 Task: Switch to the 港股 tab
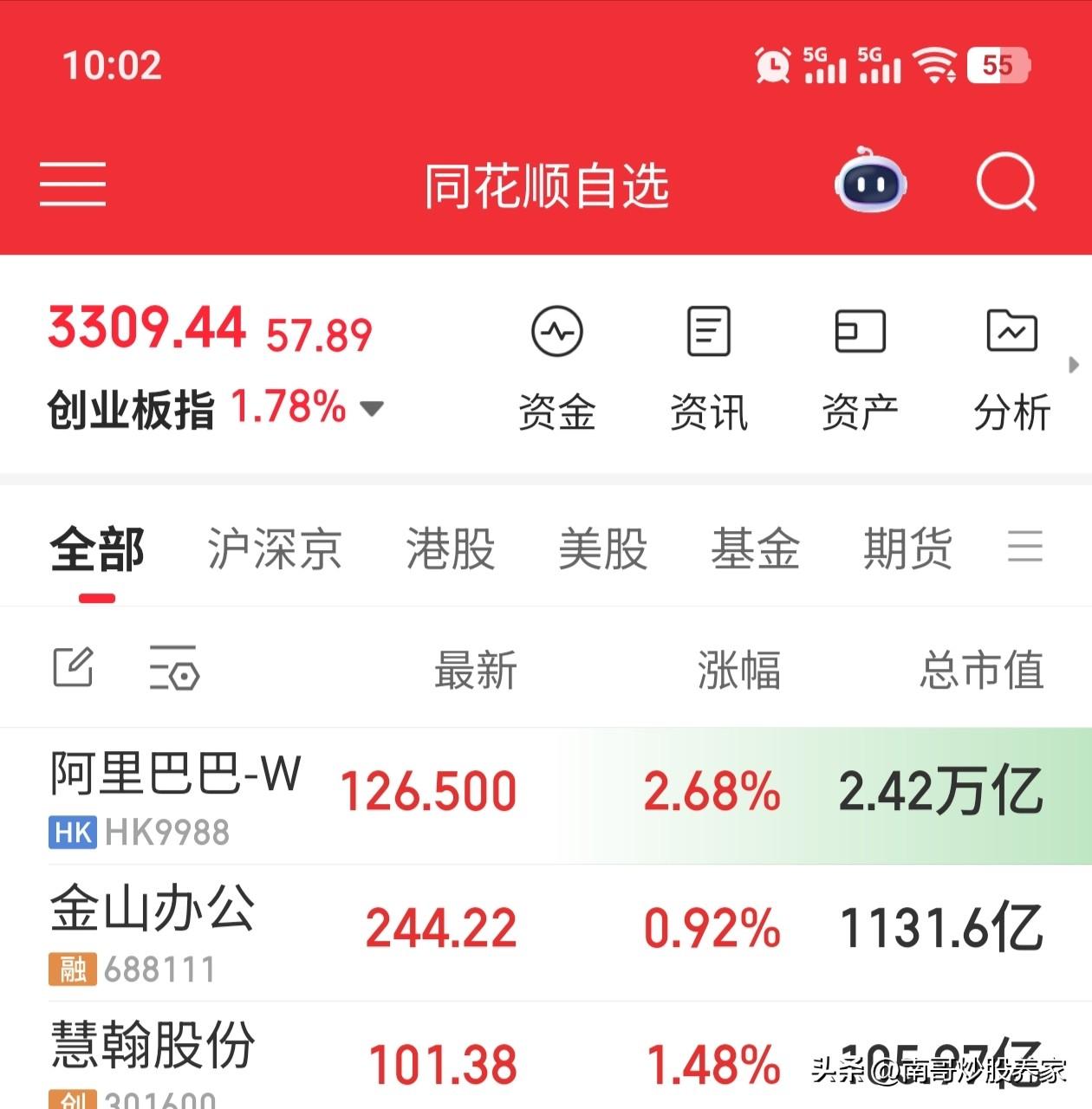point(450,549)
